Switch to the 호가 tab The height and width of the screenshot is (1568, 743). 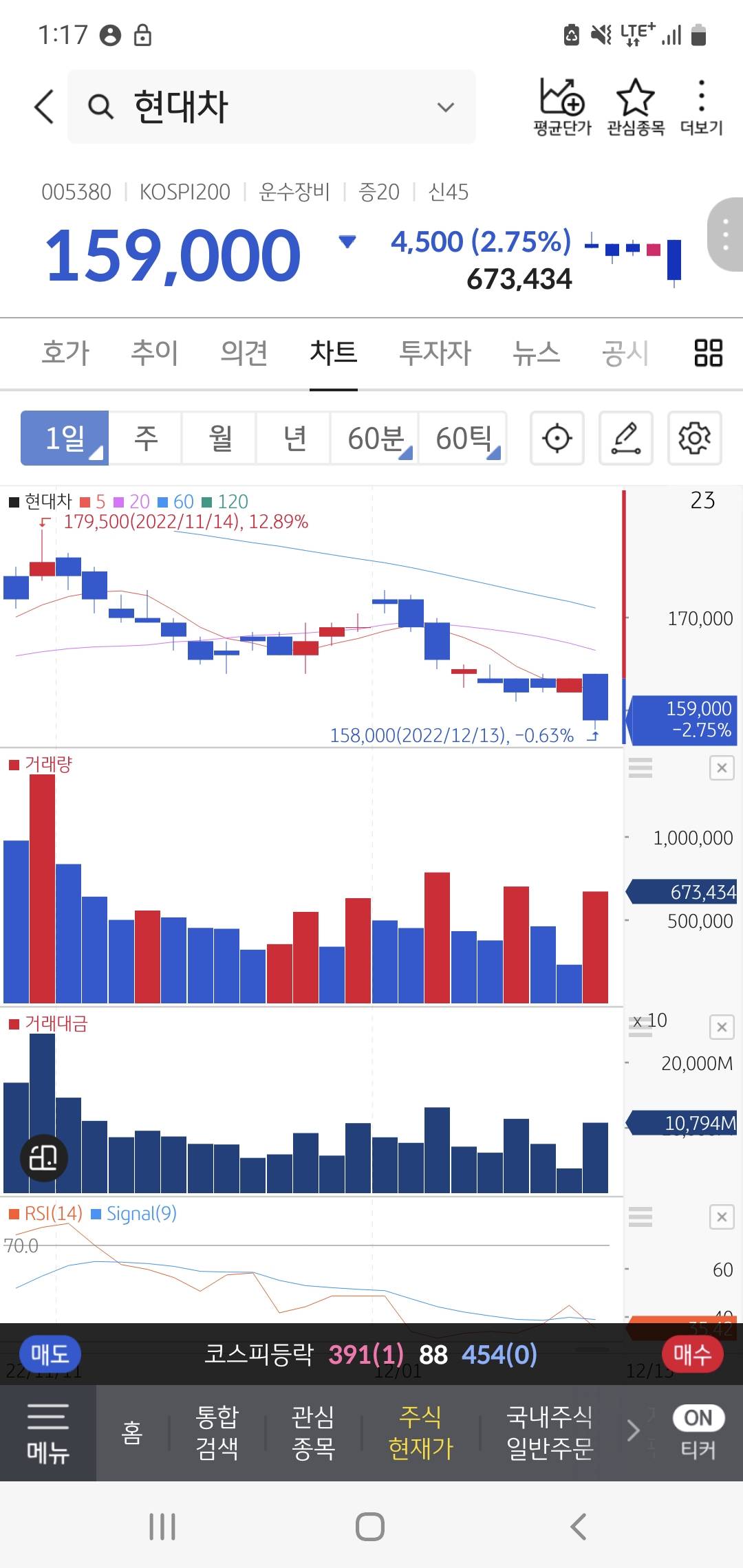pos(65,353)
